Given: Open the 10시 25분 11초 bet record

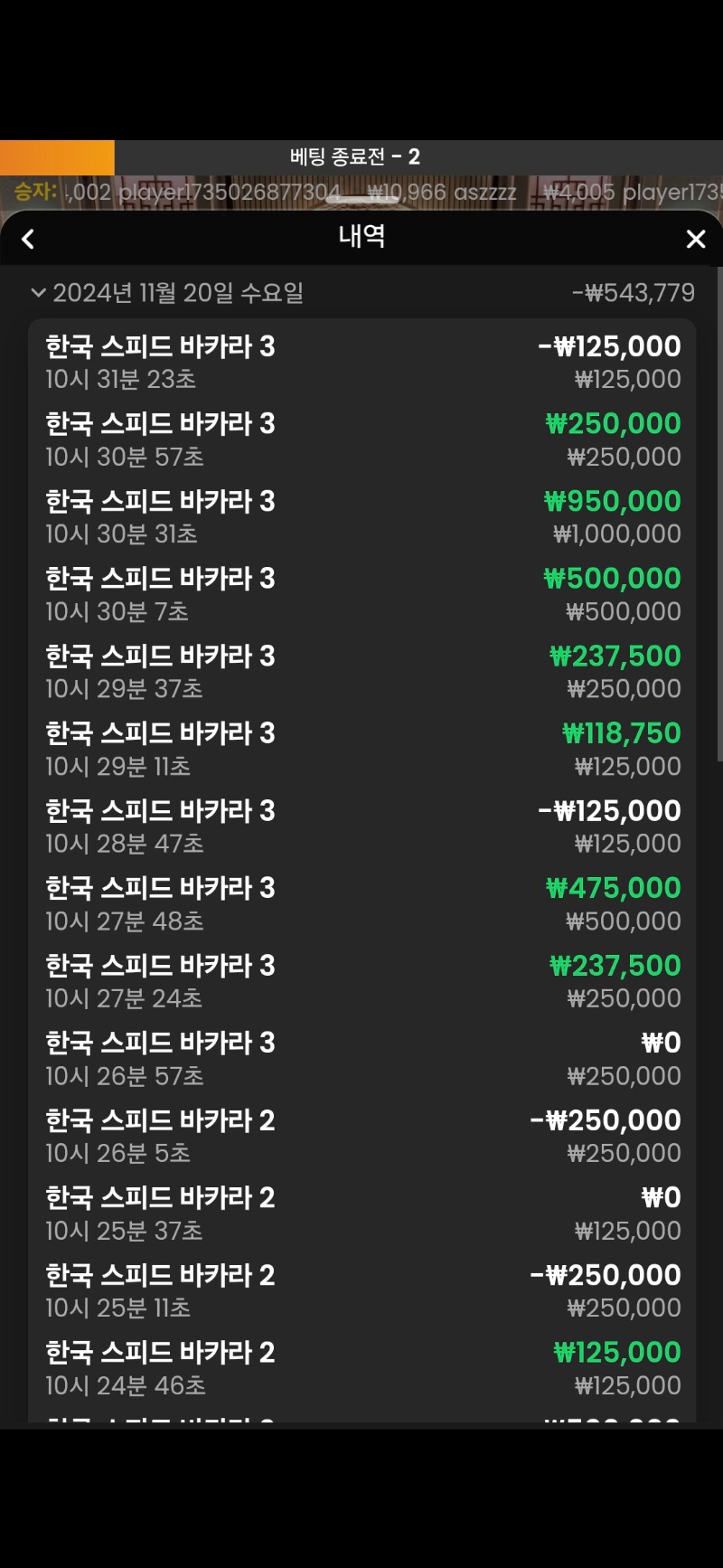Looking at the screenshot, I should click(x=361, y=1290).
